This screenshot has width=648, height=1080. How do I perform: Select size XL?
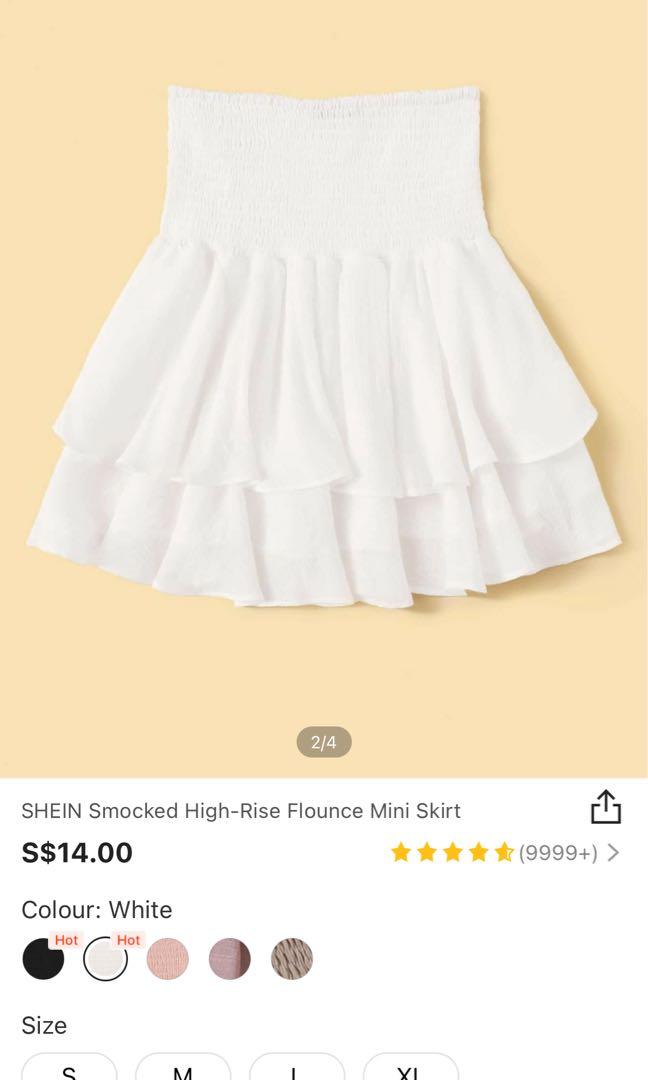pyautogui.click(x=410, y=1070)
